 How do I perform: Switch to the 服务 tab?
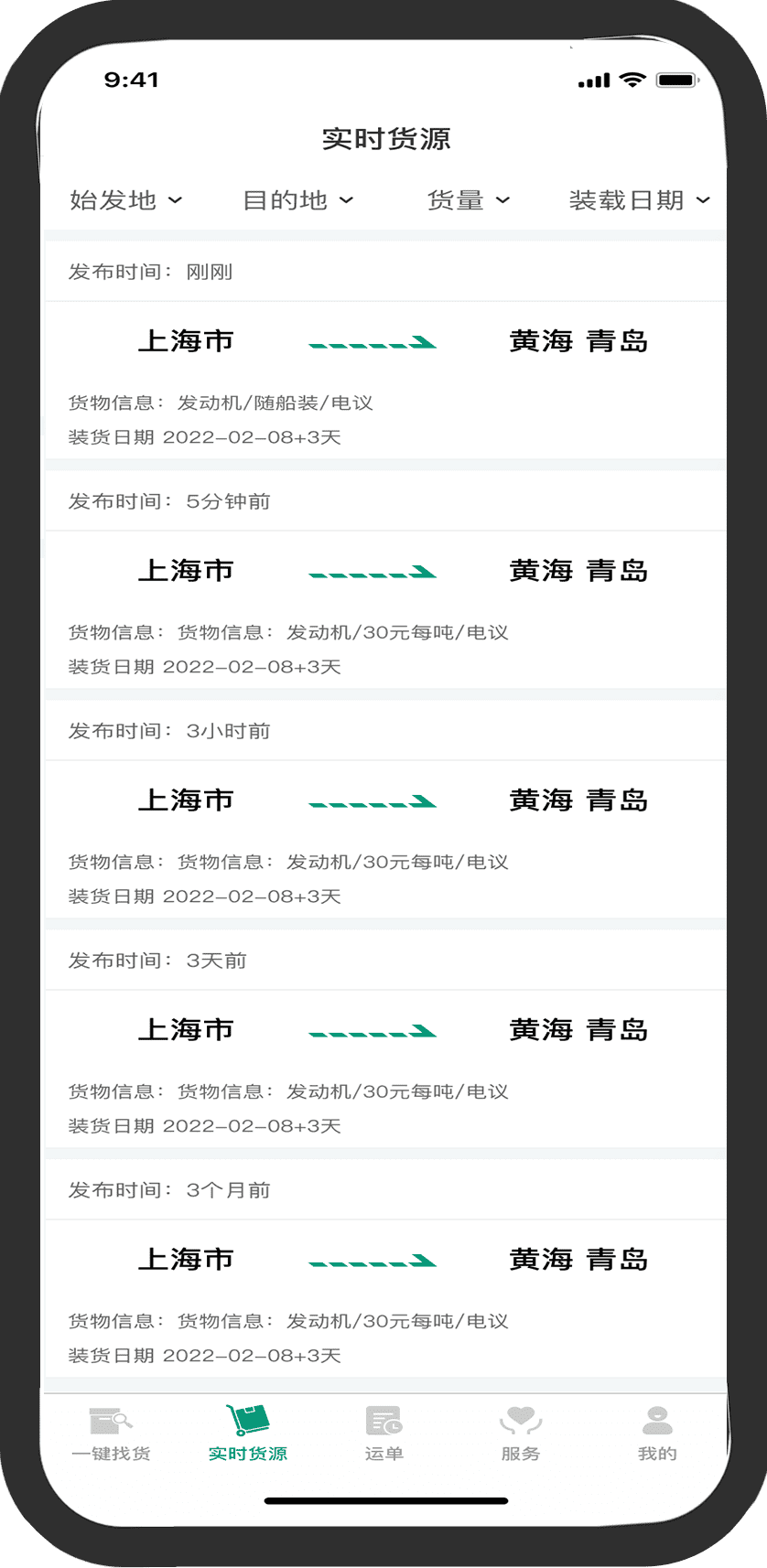pyautogui.click(x=521, y=1434)
